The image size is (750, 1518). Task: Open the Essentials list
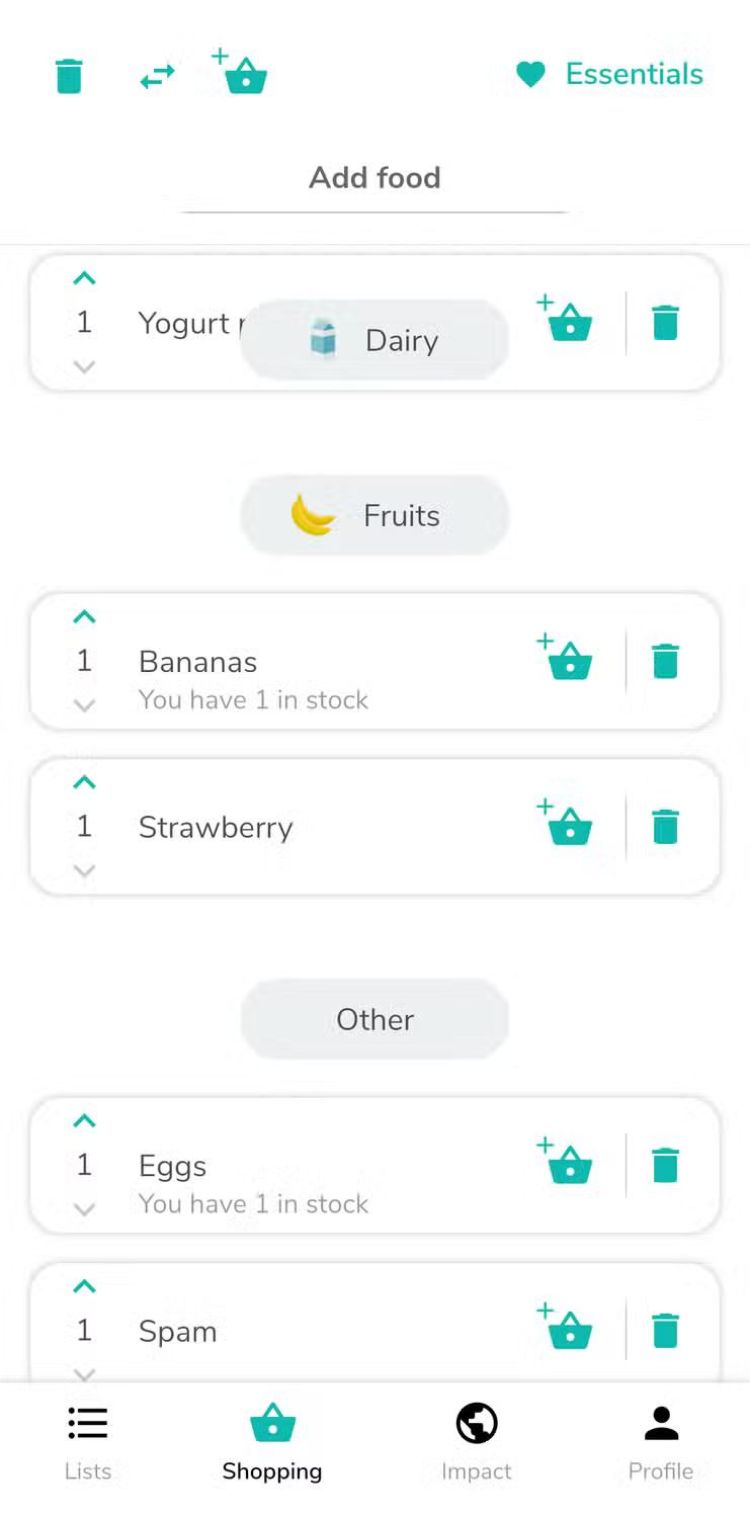[610, 74]
